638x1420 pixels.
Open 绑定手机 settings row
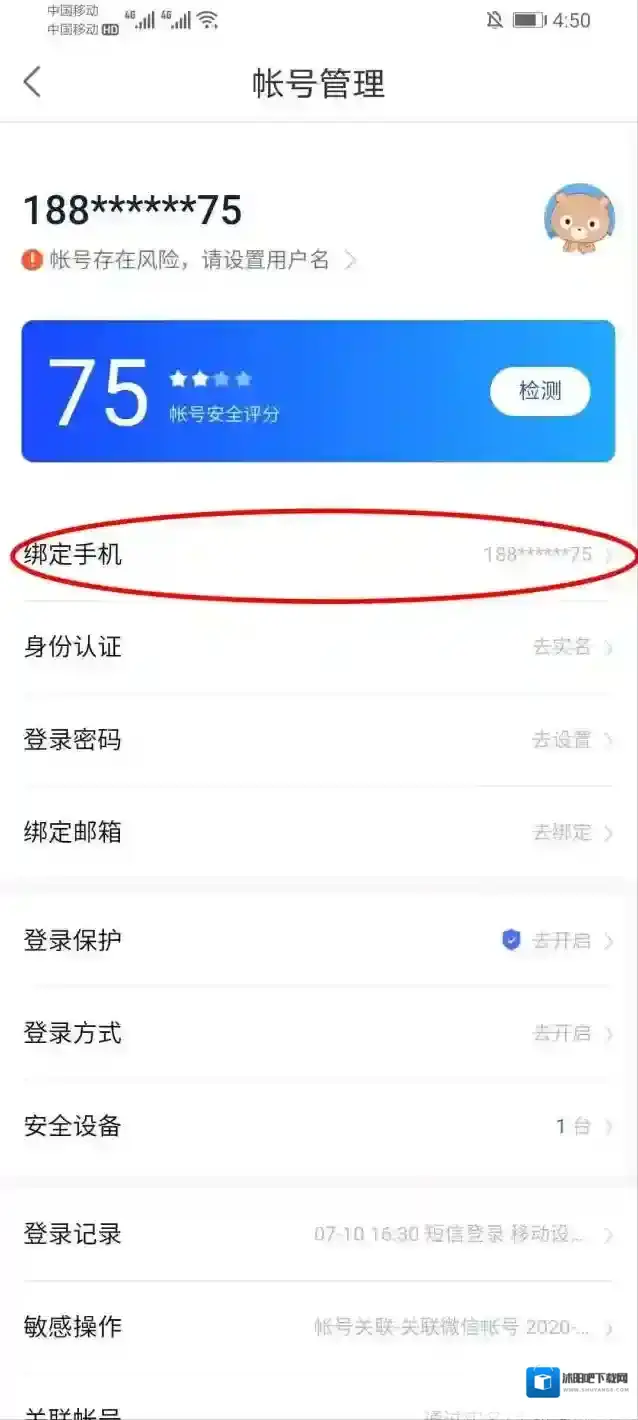[318, 554]
